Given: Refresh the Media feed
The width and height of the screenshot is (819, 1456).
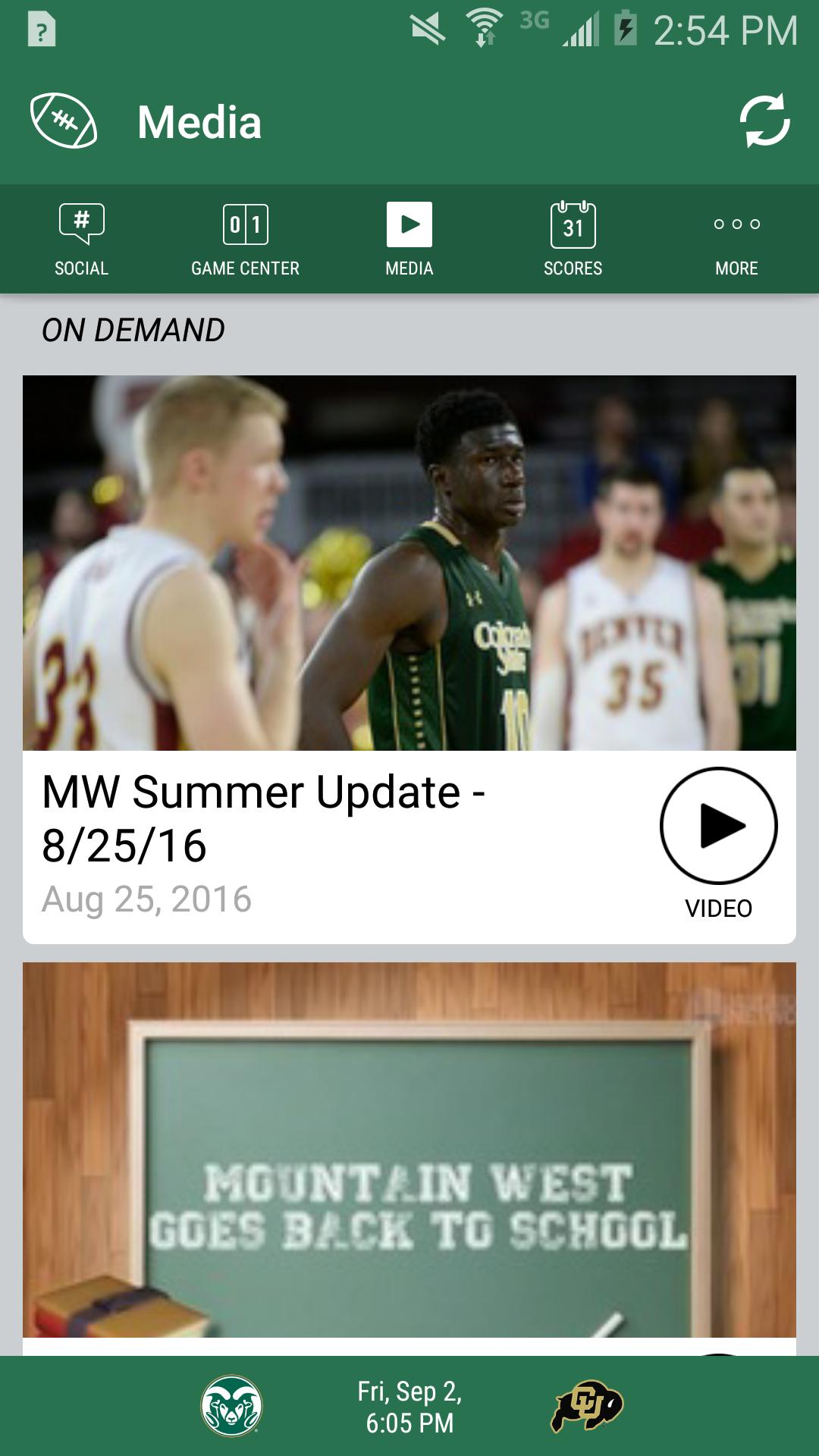Looking at the screenshot, I should 764,121.
